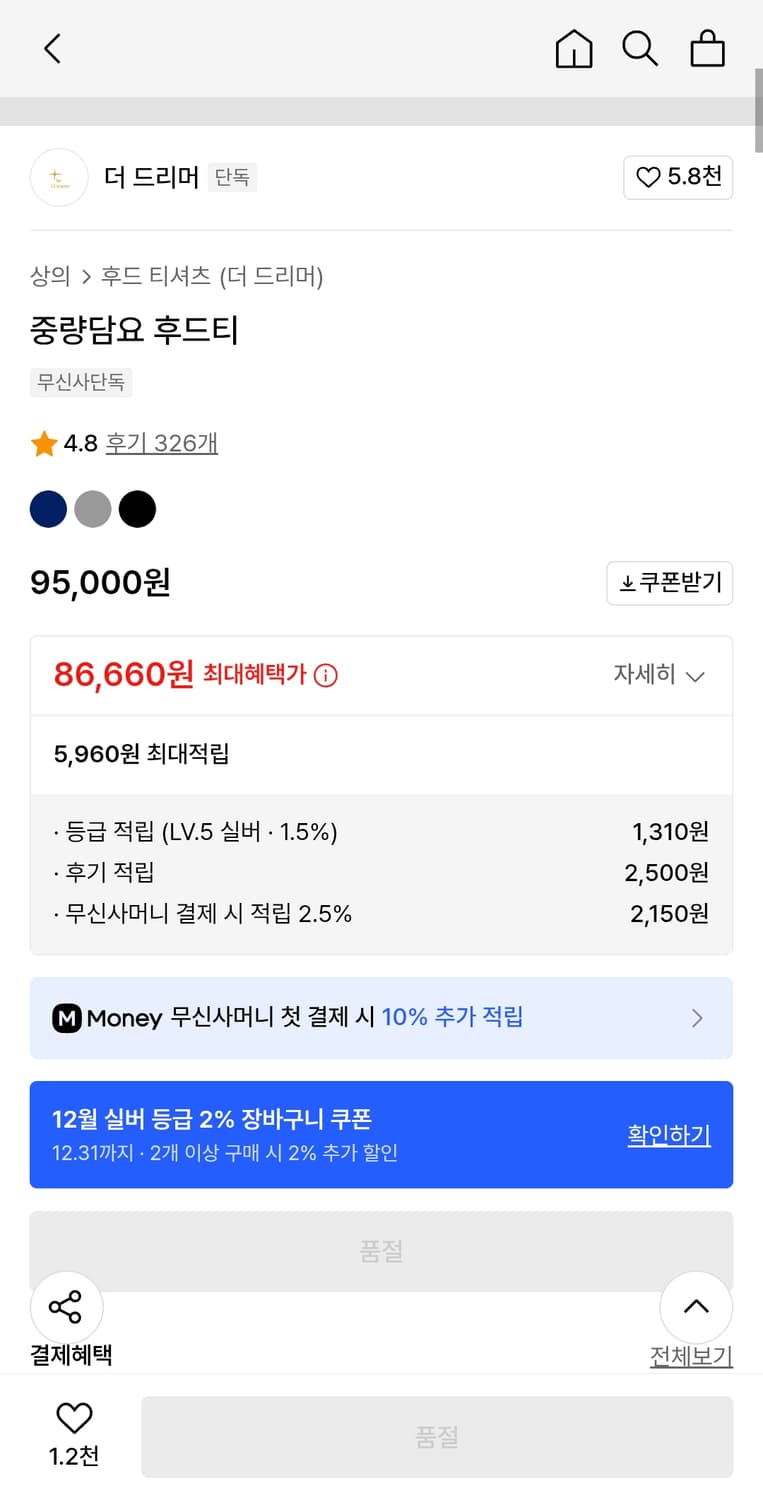Open search using the magnifier icon

tap(640, 48)
